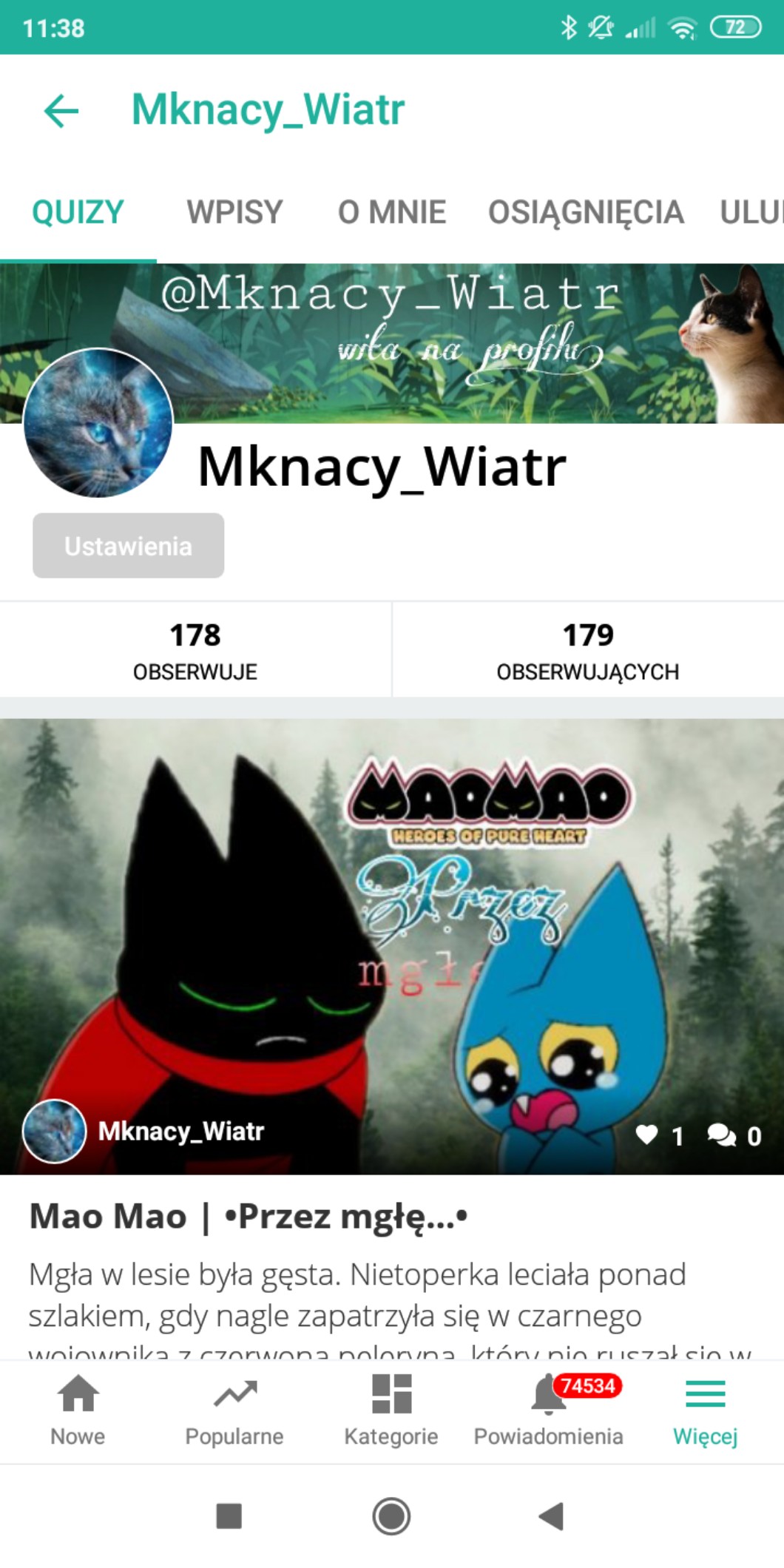Like the Mao Mao quiz with heart icon
784x1568 pixels.
(x=647, y=1135)
